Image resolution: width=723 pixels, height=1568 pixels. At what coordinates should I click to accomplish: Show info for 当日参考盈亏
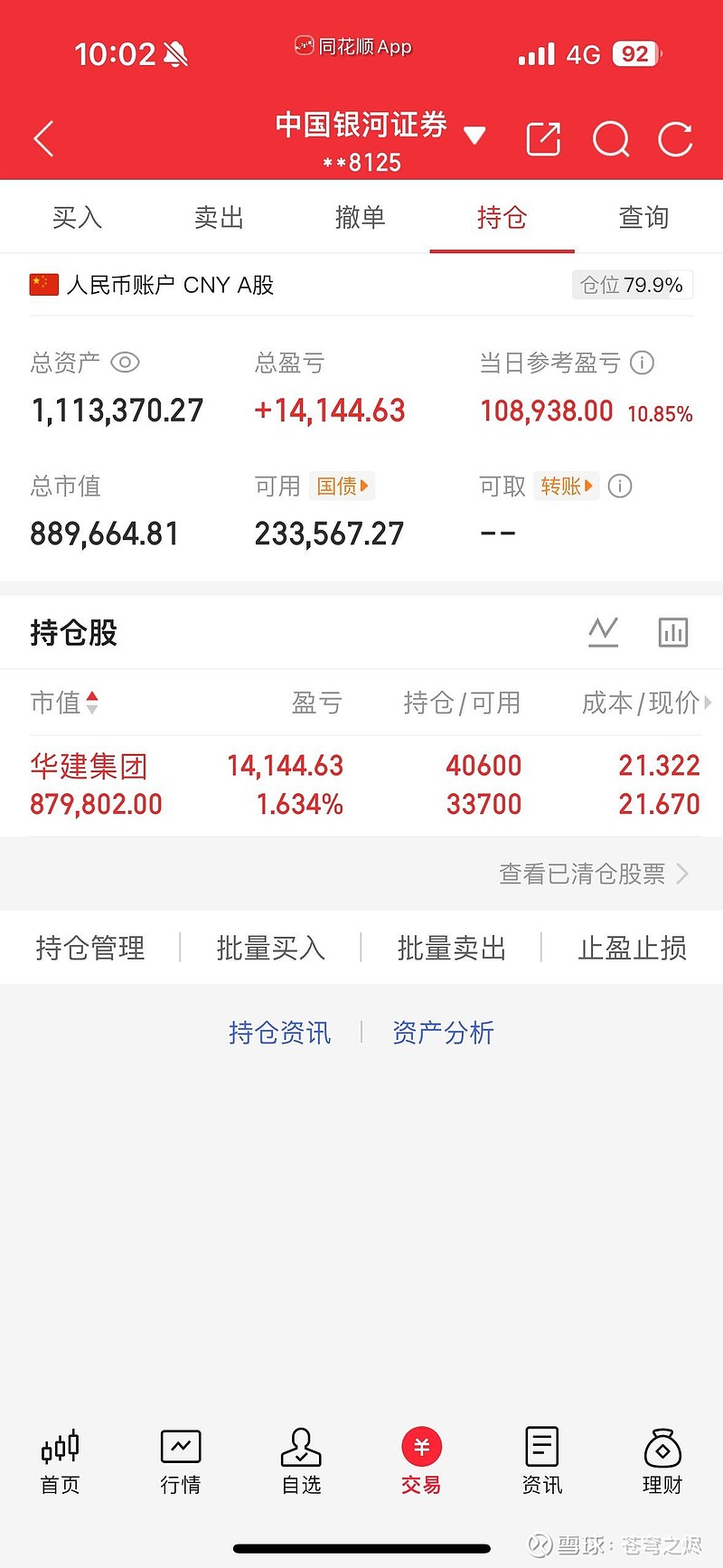coord(642,363)
